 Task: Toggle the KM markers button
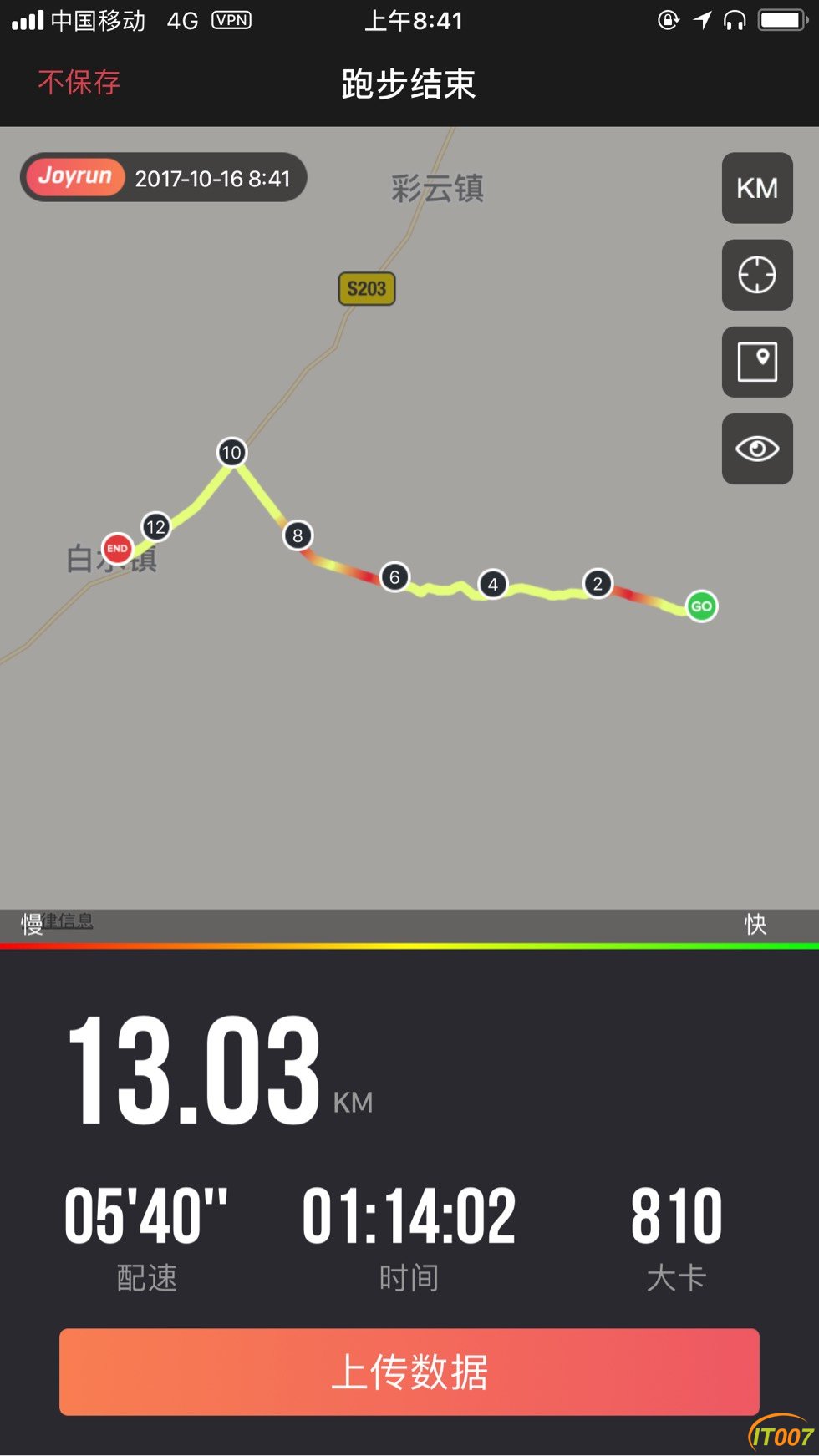756,188
